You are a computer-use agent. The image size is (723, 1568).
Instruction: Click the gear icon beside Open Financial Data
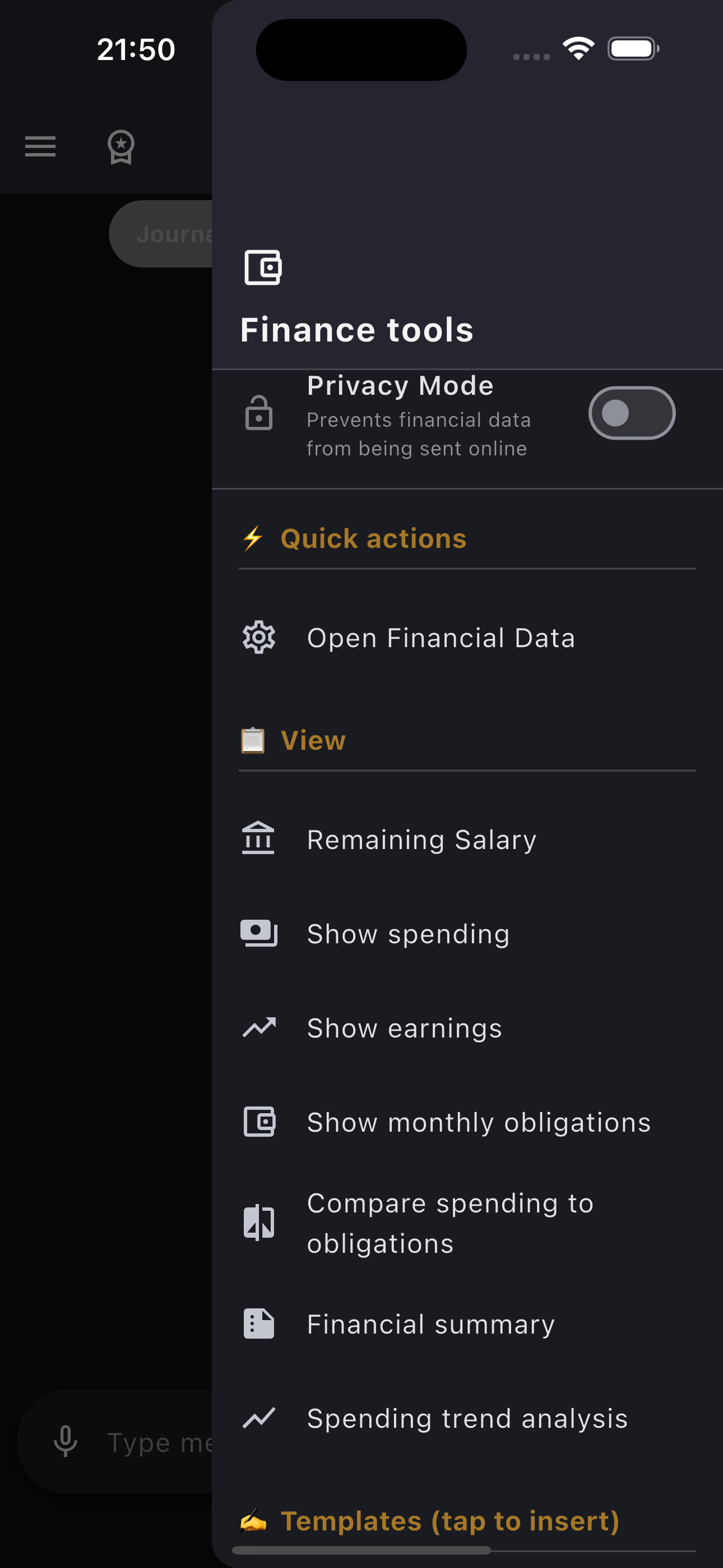(x=258, y=637)
